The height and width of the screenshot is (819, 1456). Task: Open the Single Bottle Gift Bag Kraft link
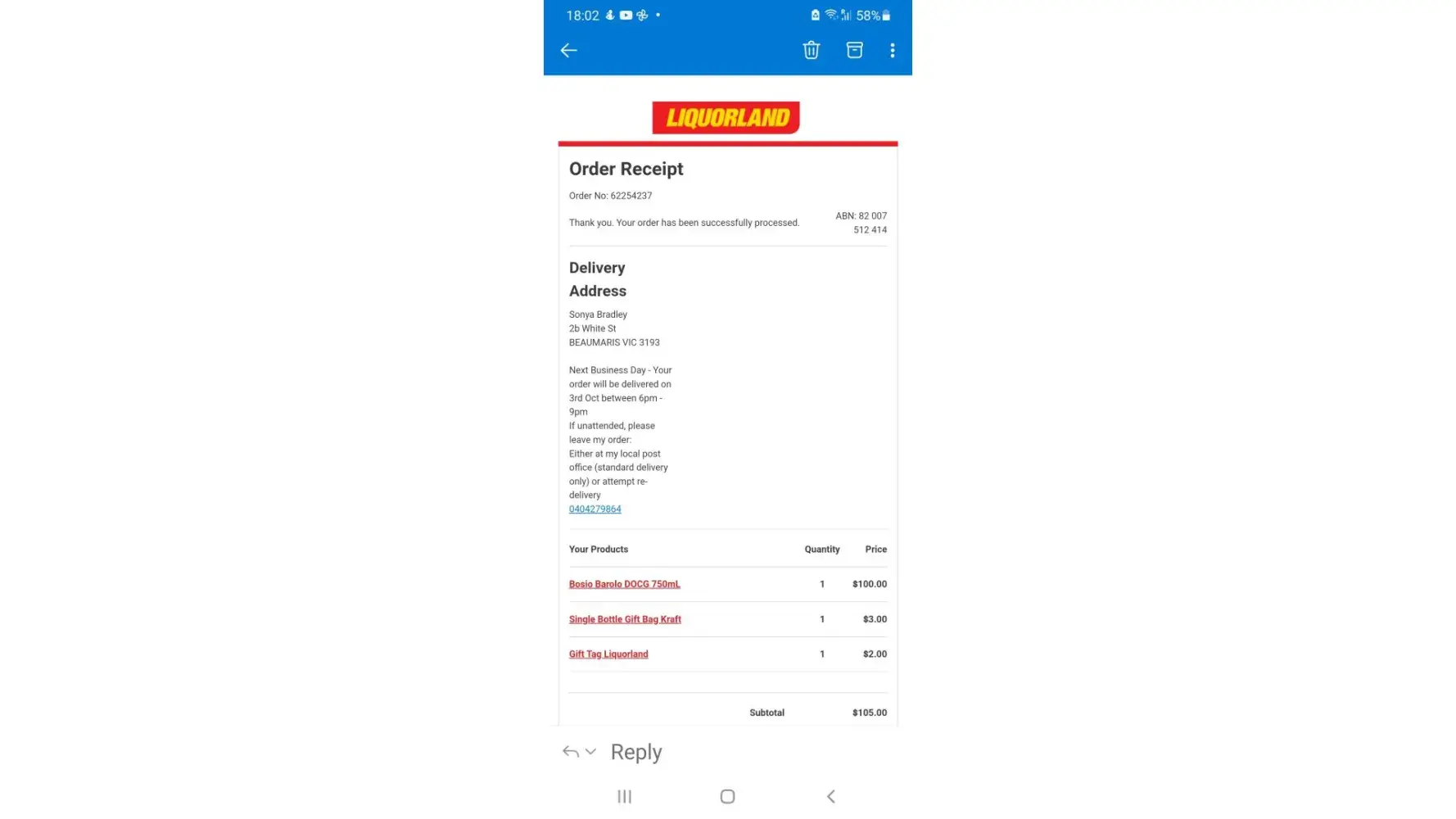tap(625, 620)
